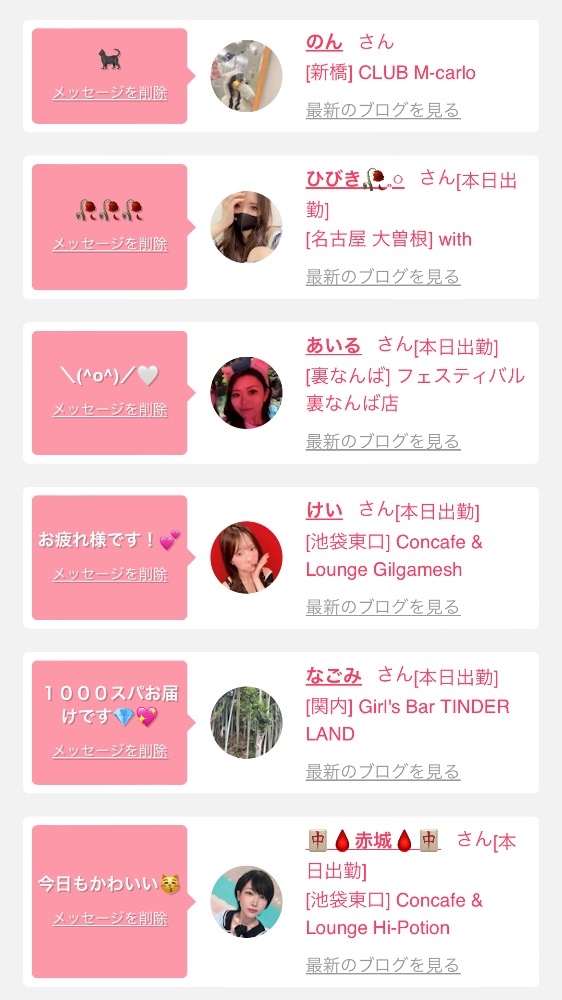Open 赤城's profile link

[x=373, y=841]
